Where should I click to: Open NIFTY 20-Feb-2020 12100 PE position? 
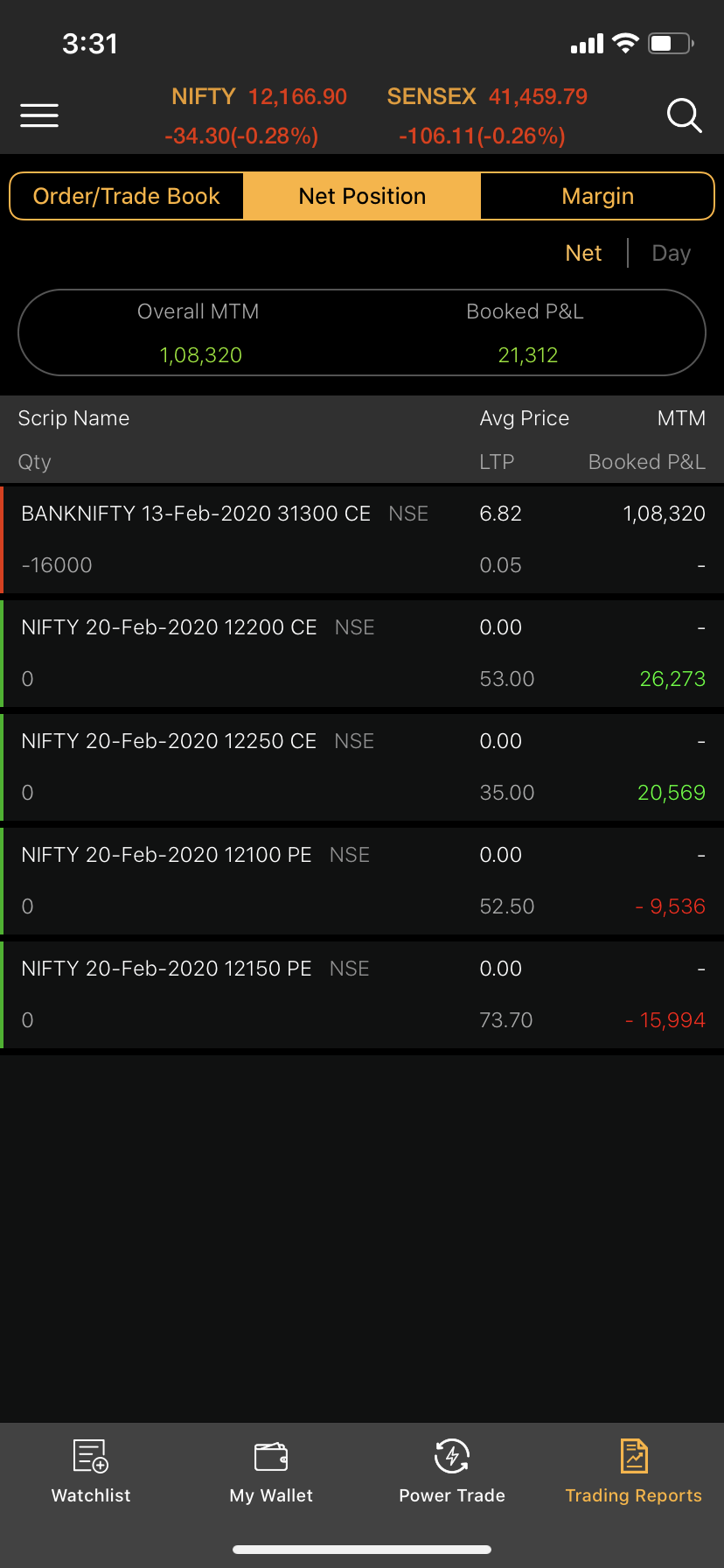pos(362,881)
